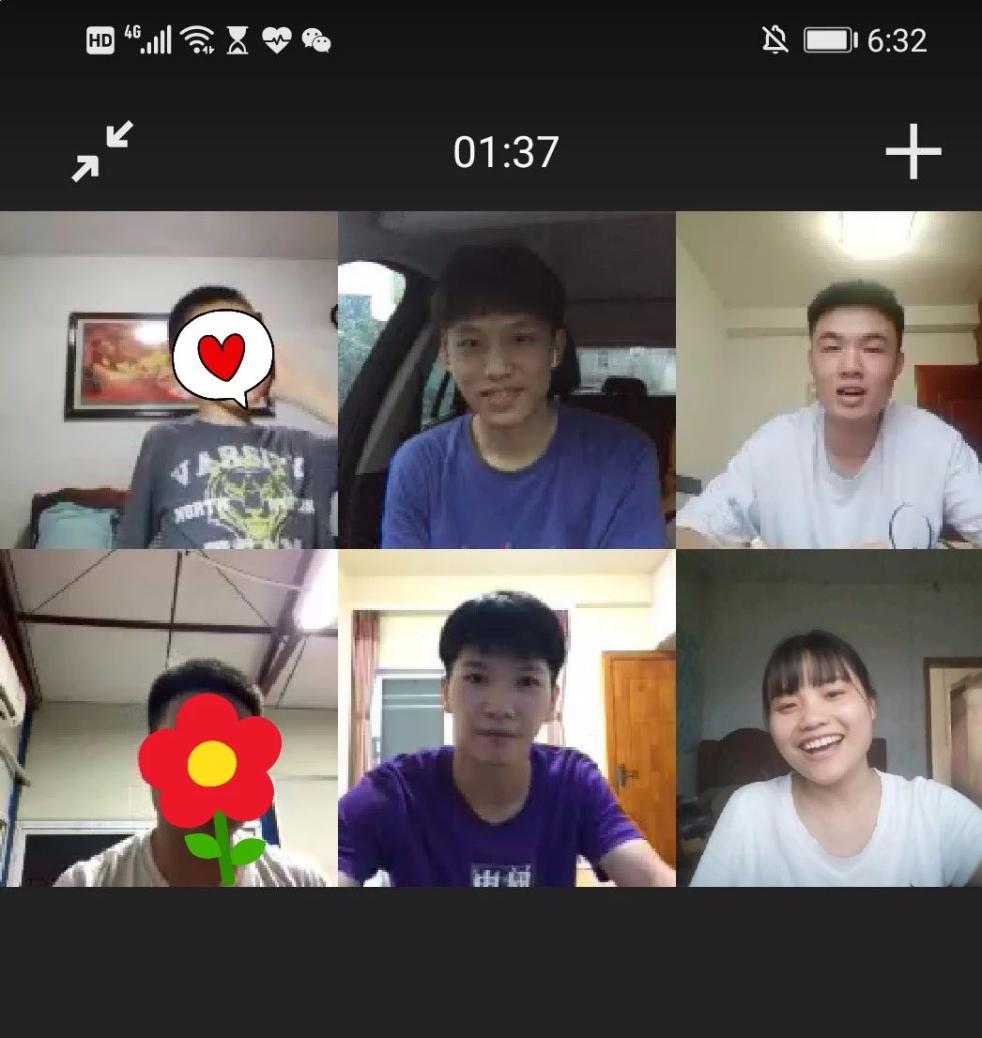Enlarge the video tile inside the car

(506, 380)
